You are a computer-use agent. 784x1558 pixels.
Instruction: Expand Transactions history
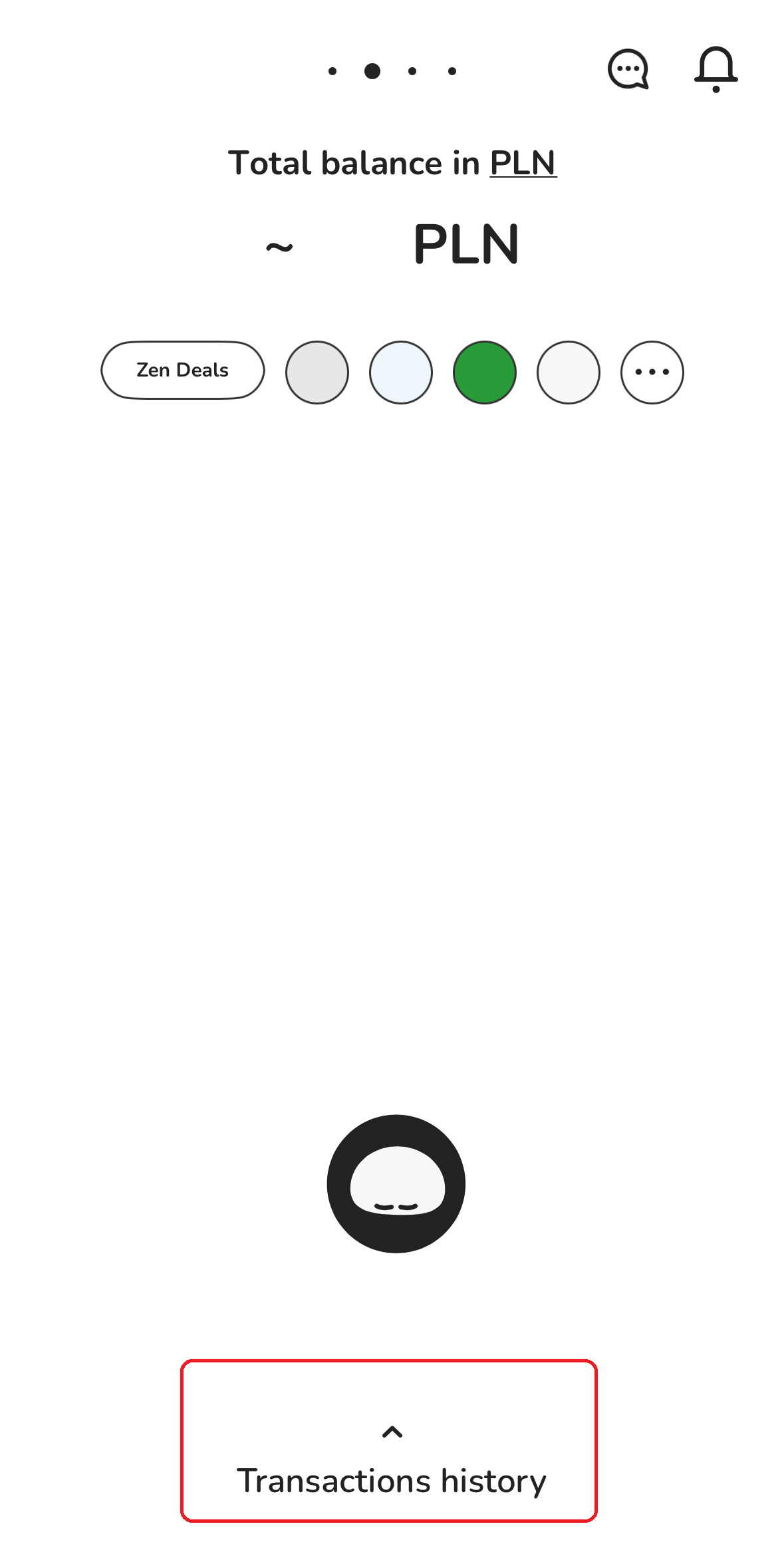(390, 1441)
